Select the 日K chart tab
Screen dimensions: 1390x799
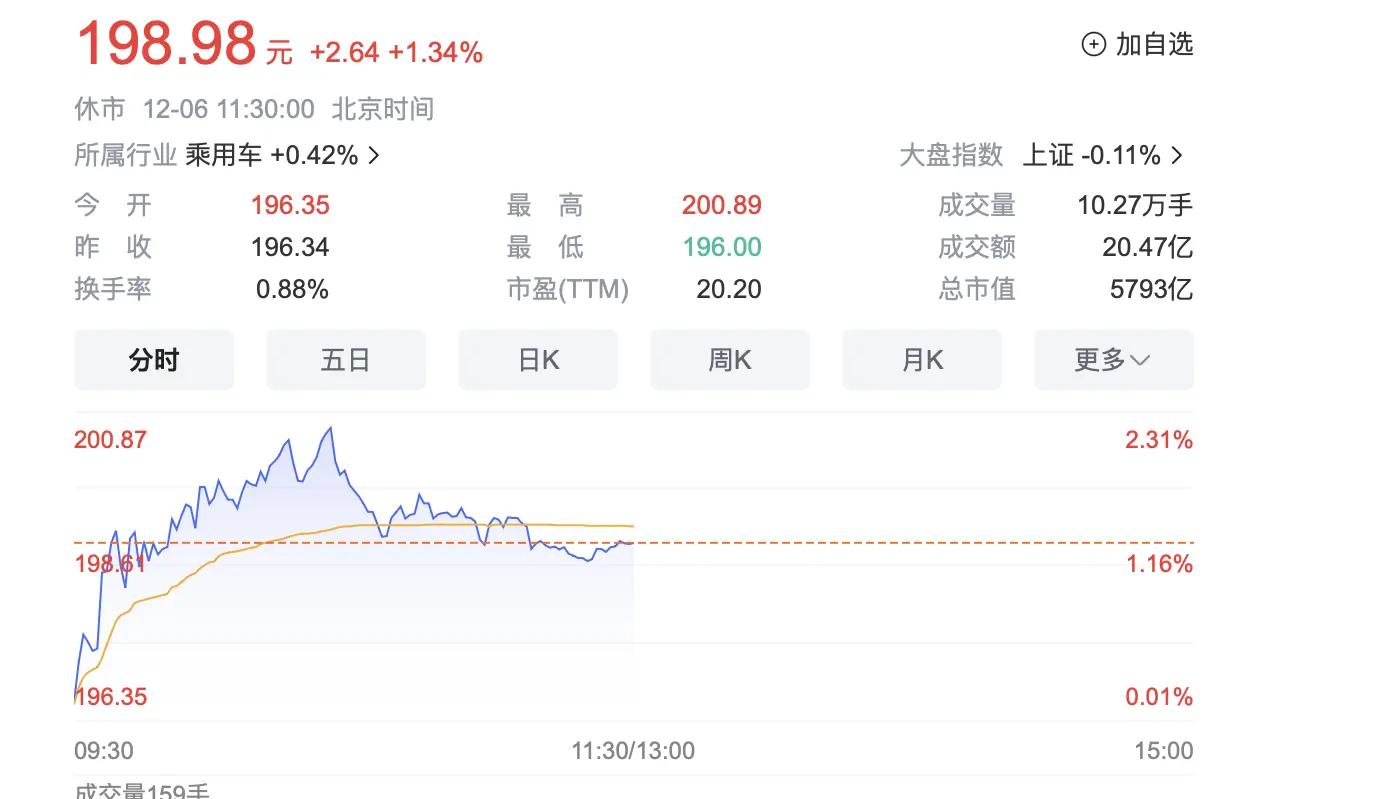[538, 360]
